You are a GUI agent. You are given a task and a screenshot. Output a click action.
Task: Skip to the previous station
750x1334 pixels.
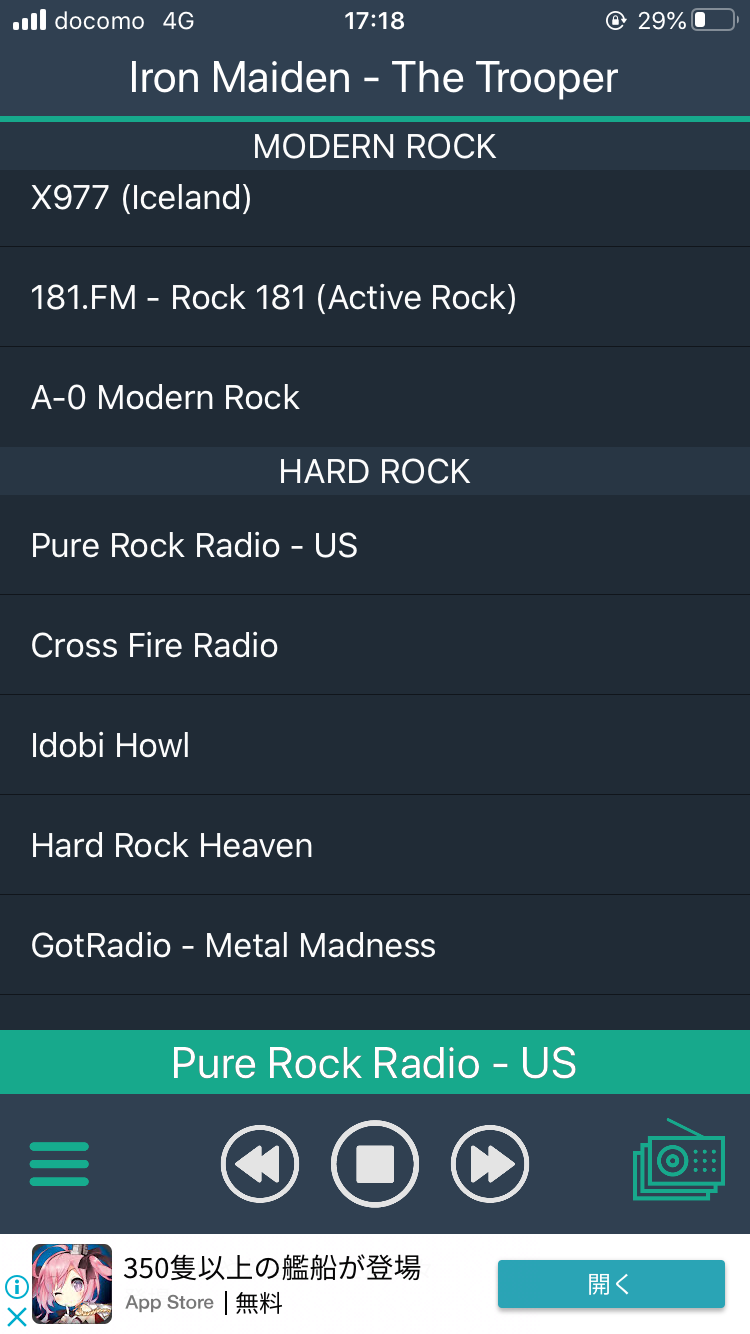pyautogui.click(x=260, y=1164)
